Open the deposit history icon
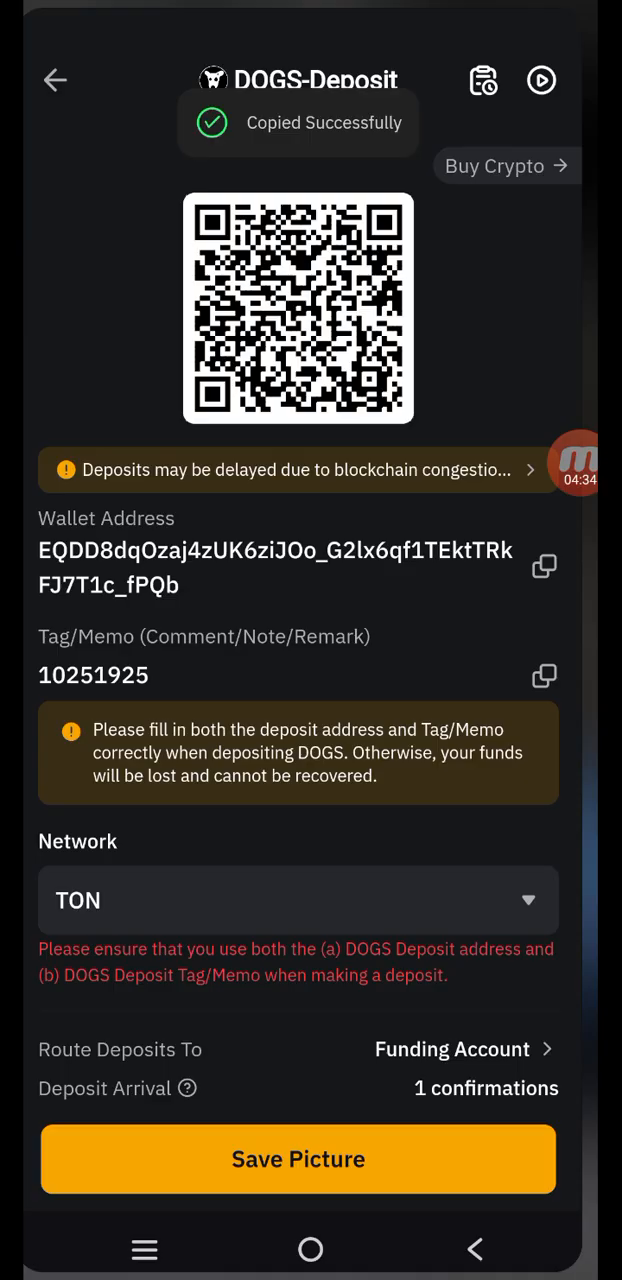The width and height of the screenshot is (622, 1280). tap(483, 80)
